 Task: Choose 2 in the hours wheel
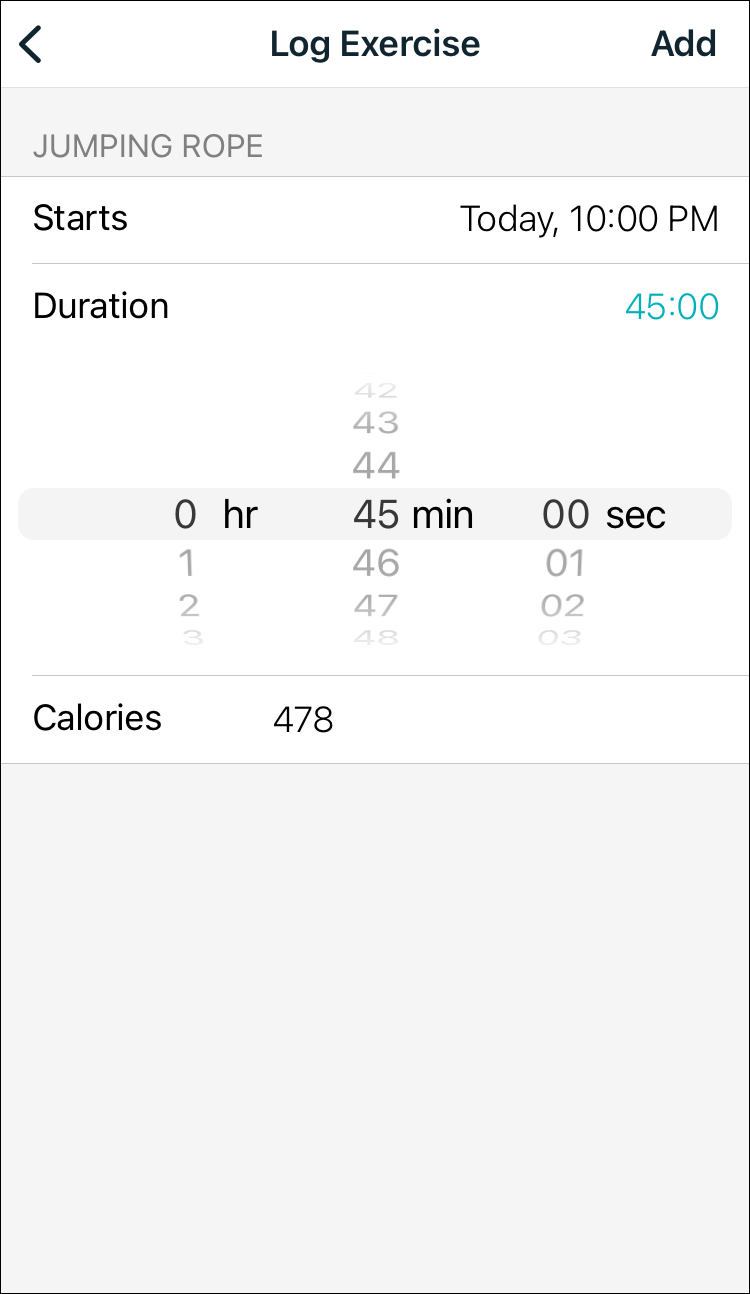pos(189,605)
